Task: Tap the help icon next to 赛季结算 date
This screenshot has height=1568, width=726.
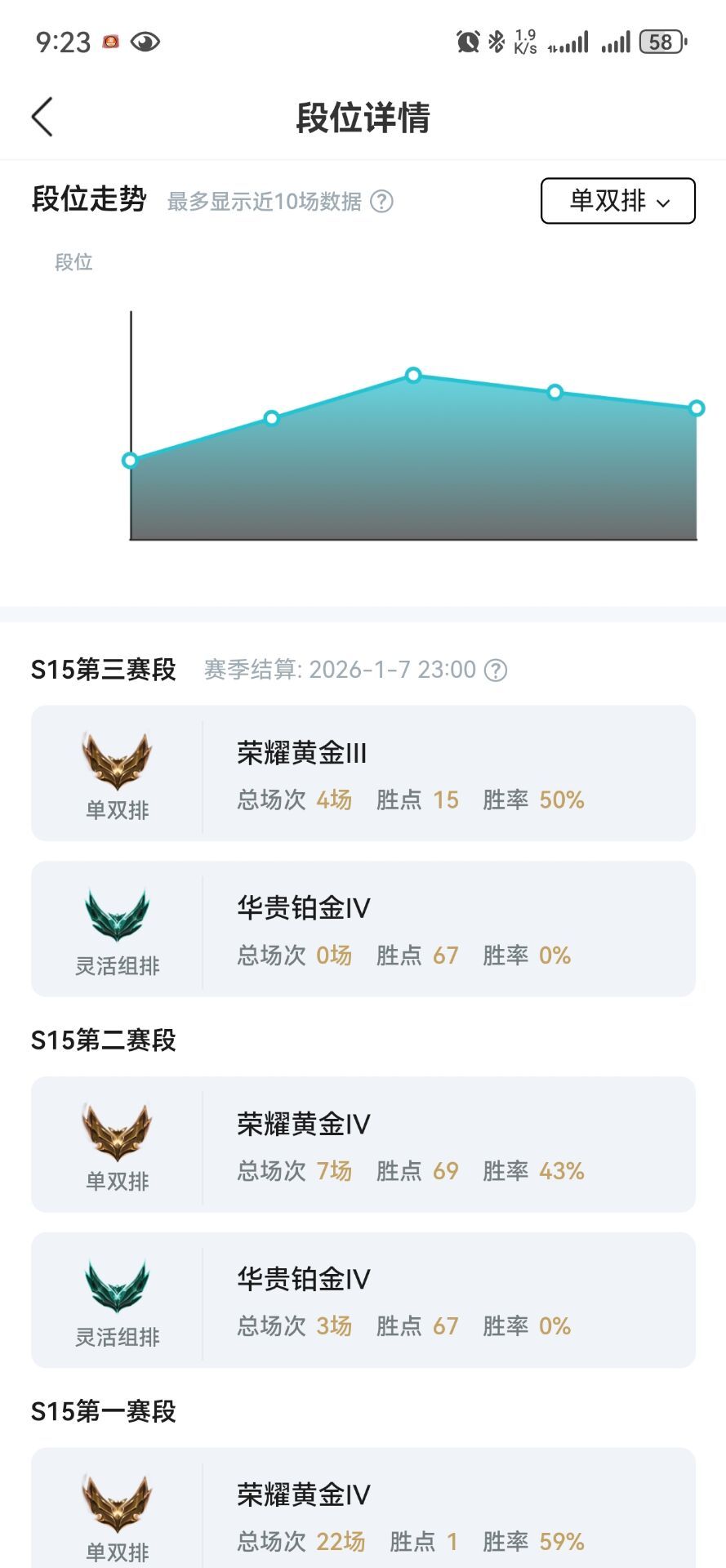Action: coord(496,670)
